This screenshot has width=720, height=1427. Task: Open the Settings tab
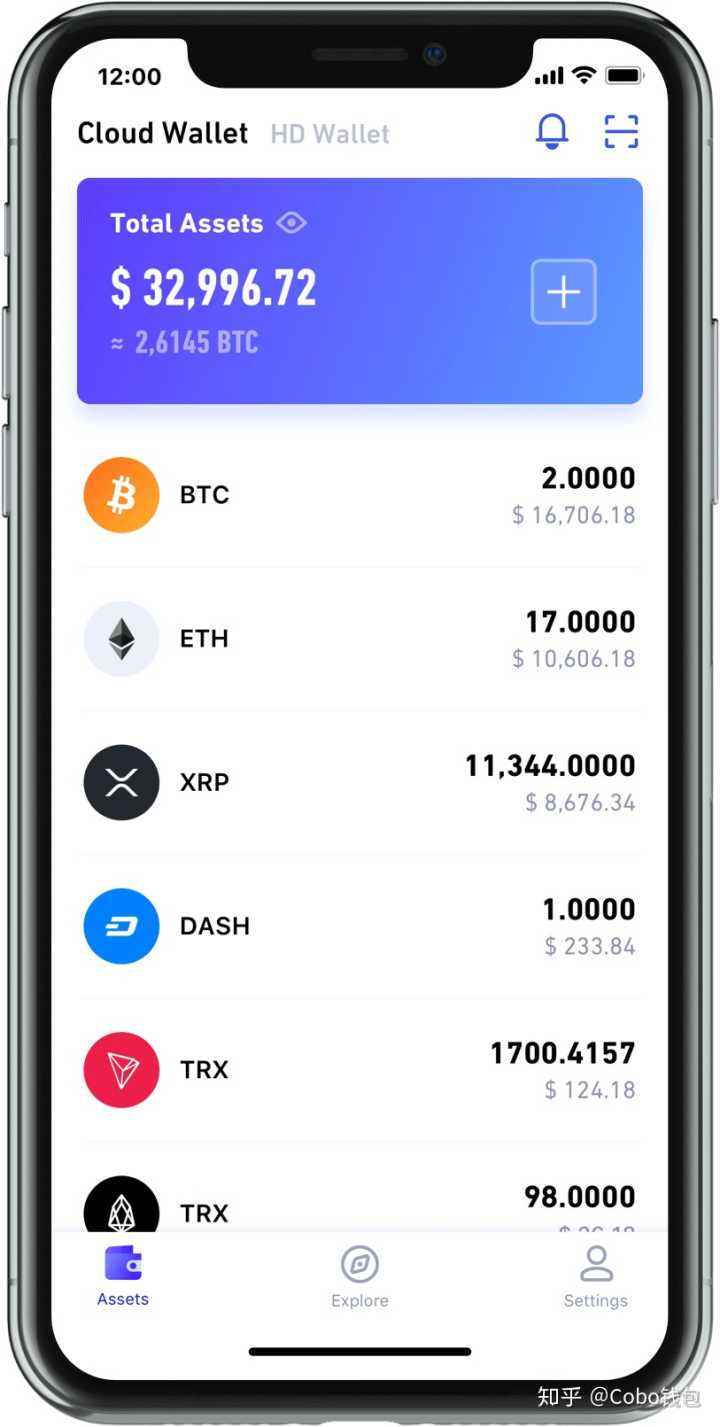596,1277
